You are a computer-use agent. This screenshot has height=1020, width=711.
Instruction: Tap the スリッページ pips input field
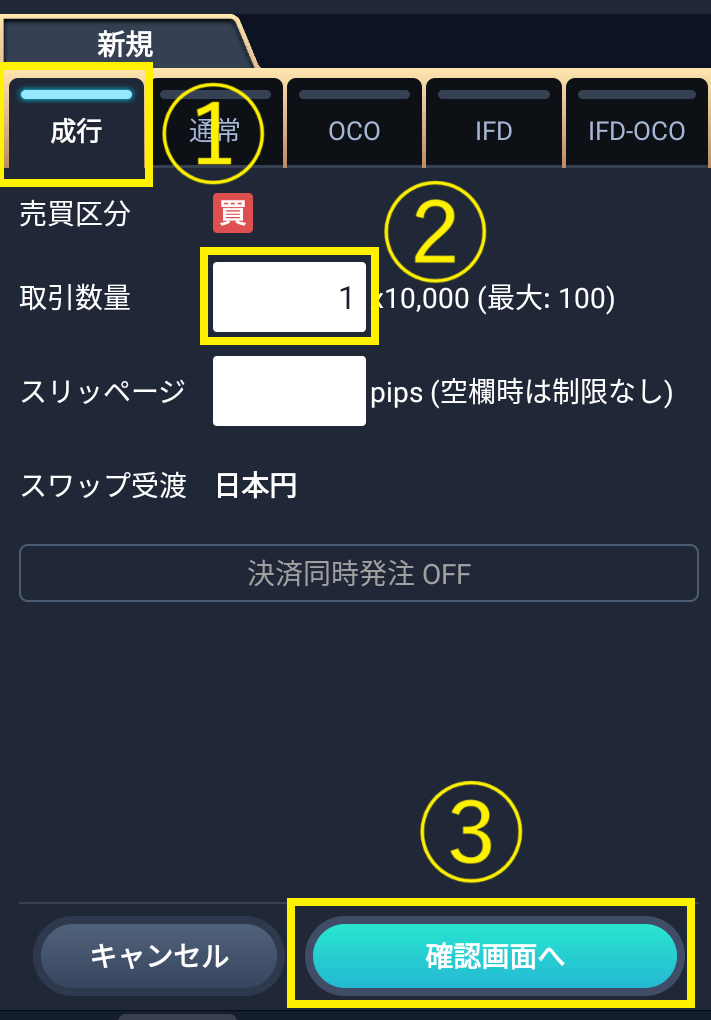click(289, 391)
